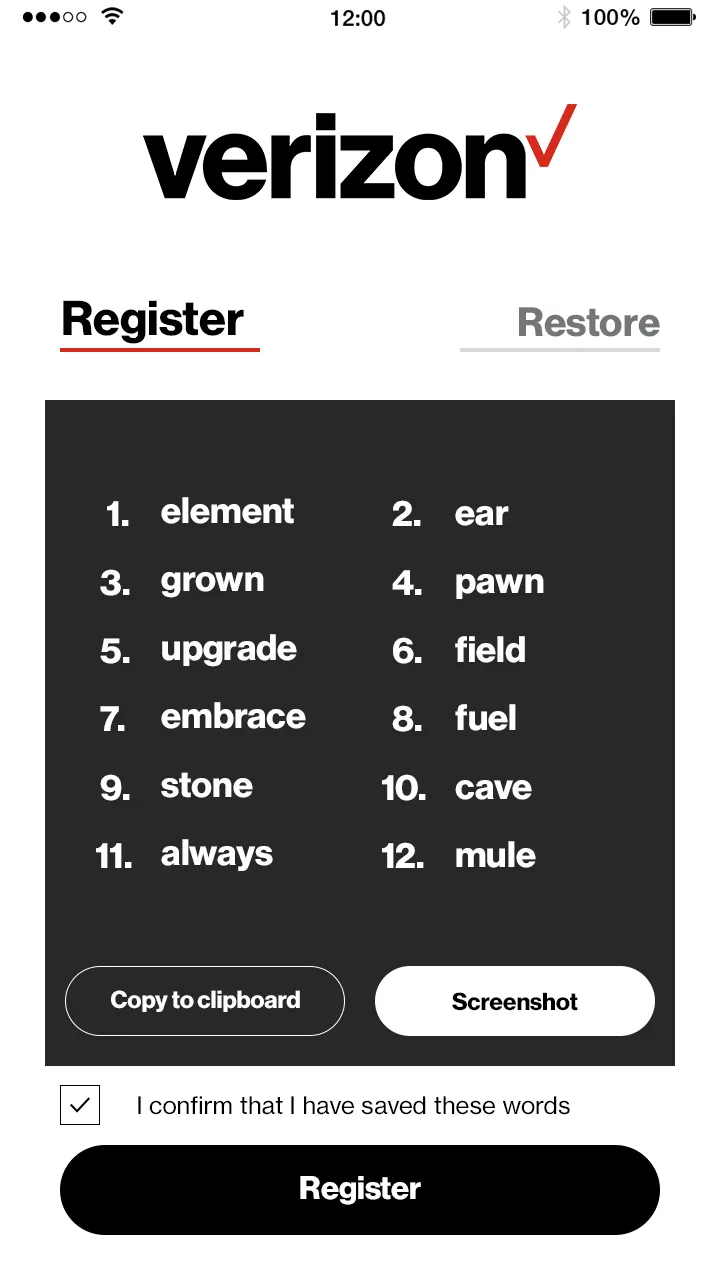
Task: Uncheck the saved words confirmation checkbox
Action: click(80, 1105)
